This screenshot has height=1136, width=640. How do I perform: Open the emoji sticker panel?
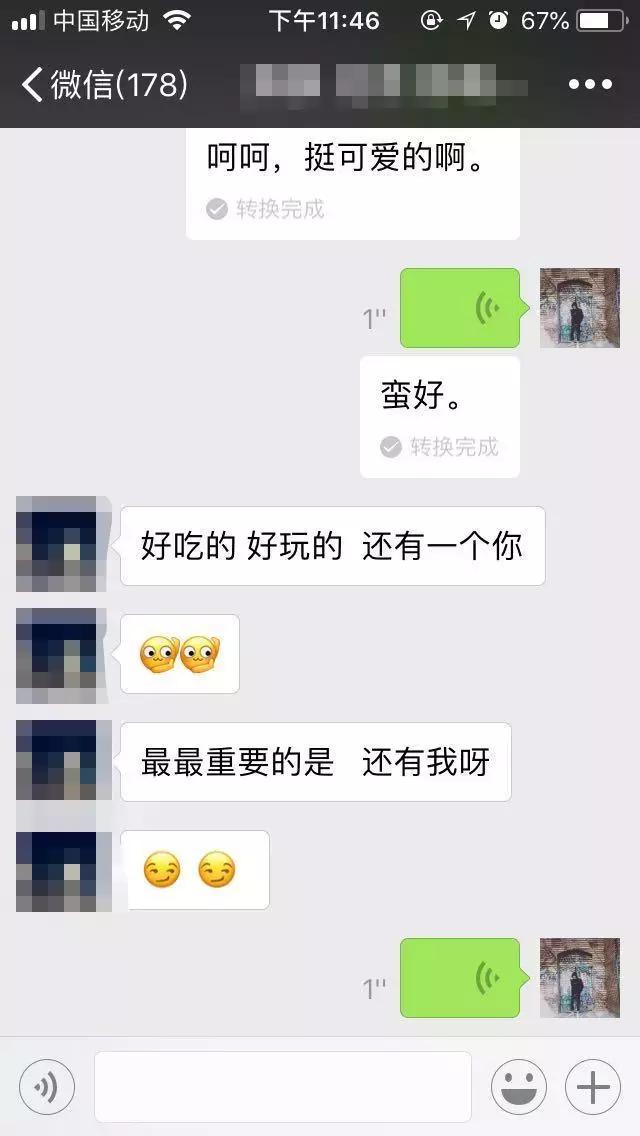coord(518,1086)
